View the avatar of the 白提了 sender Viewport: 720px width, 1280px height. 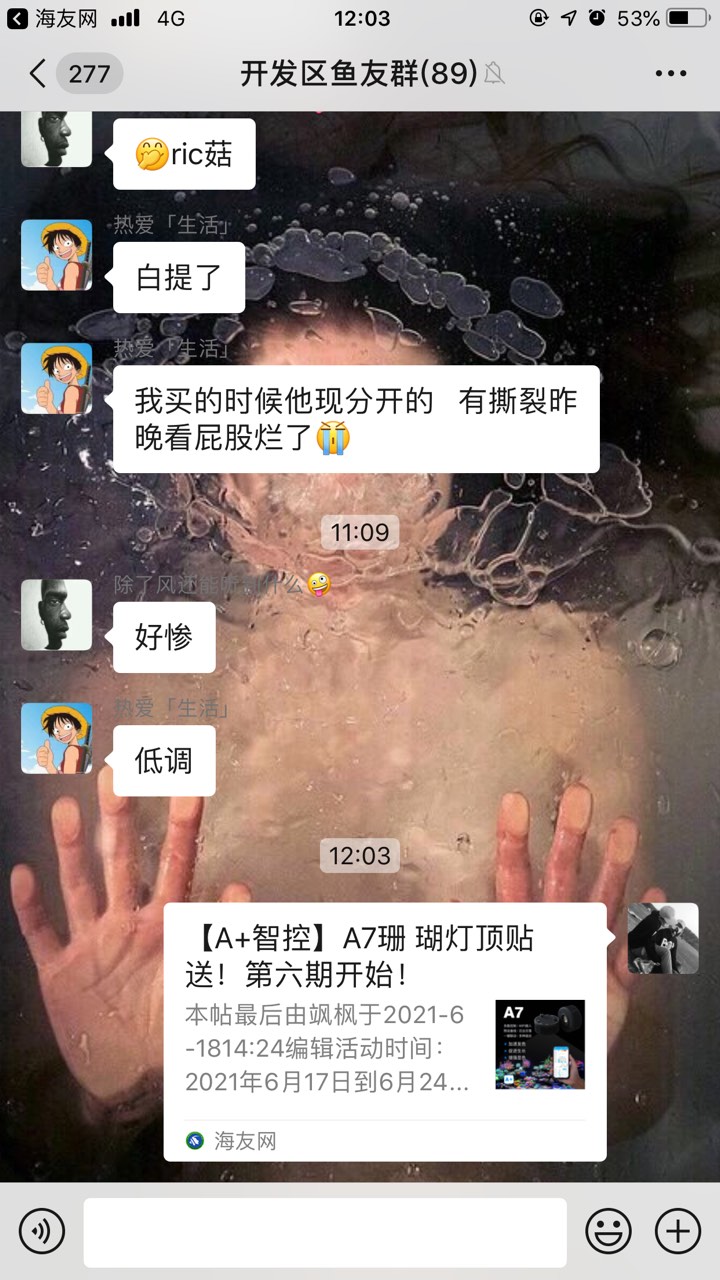57,256
